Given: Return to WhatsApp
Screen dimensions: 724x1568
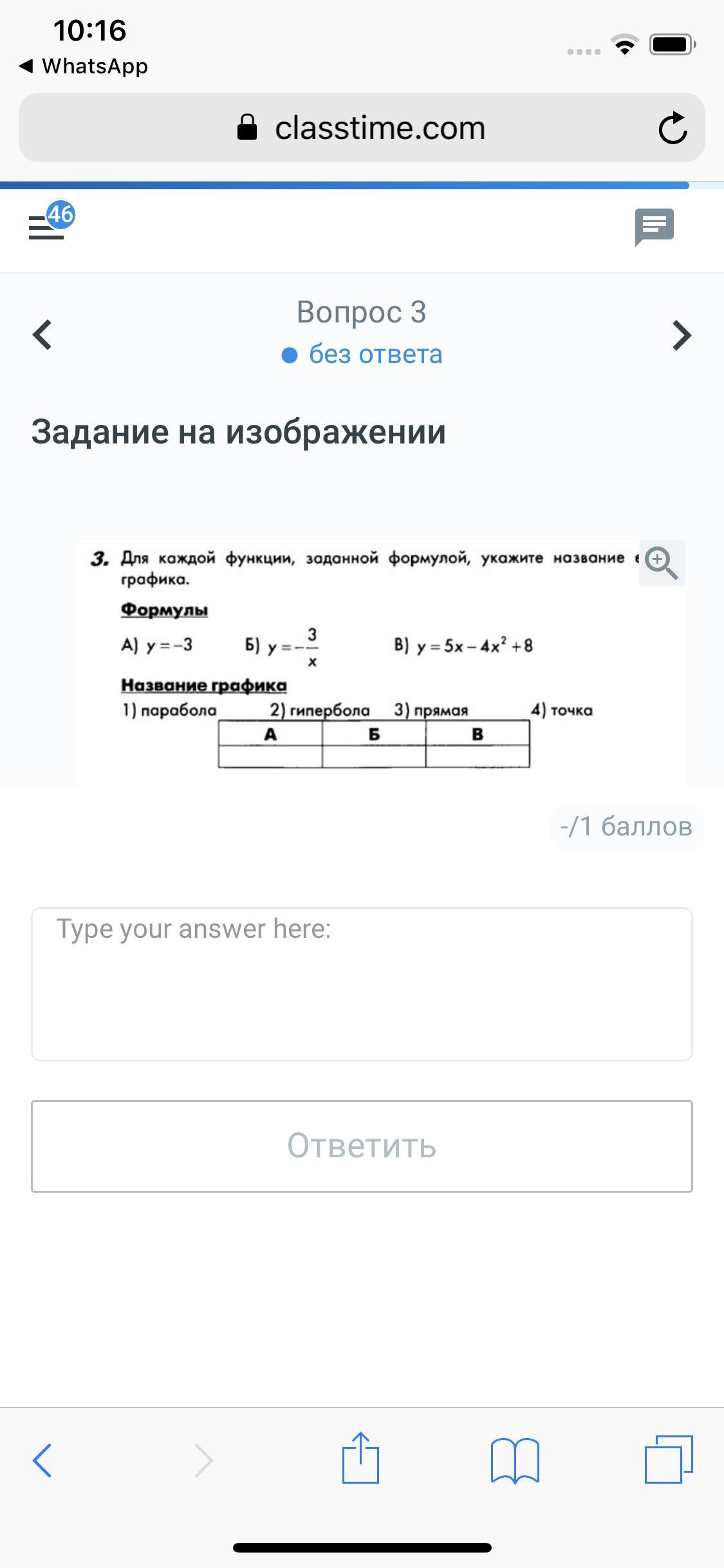Looking at the screenshot, I should (84, 66).
